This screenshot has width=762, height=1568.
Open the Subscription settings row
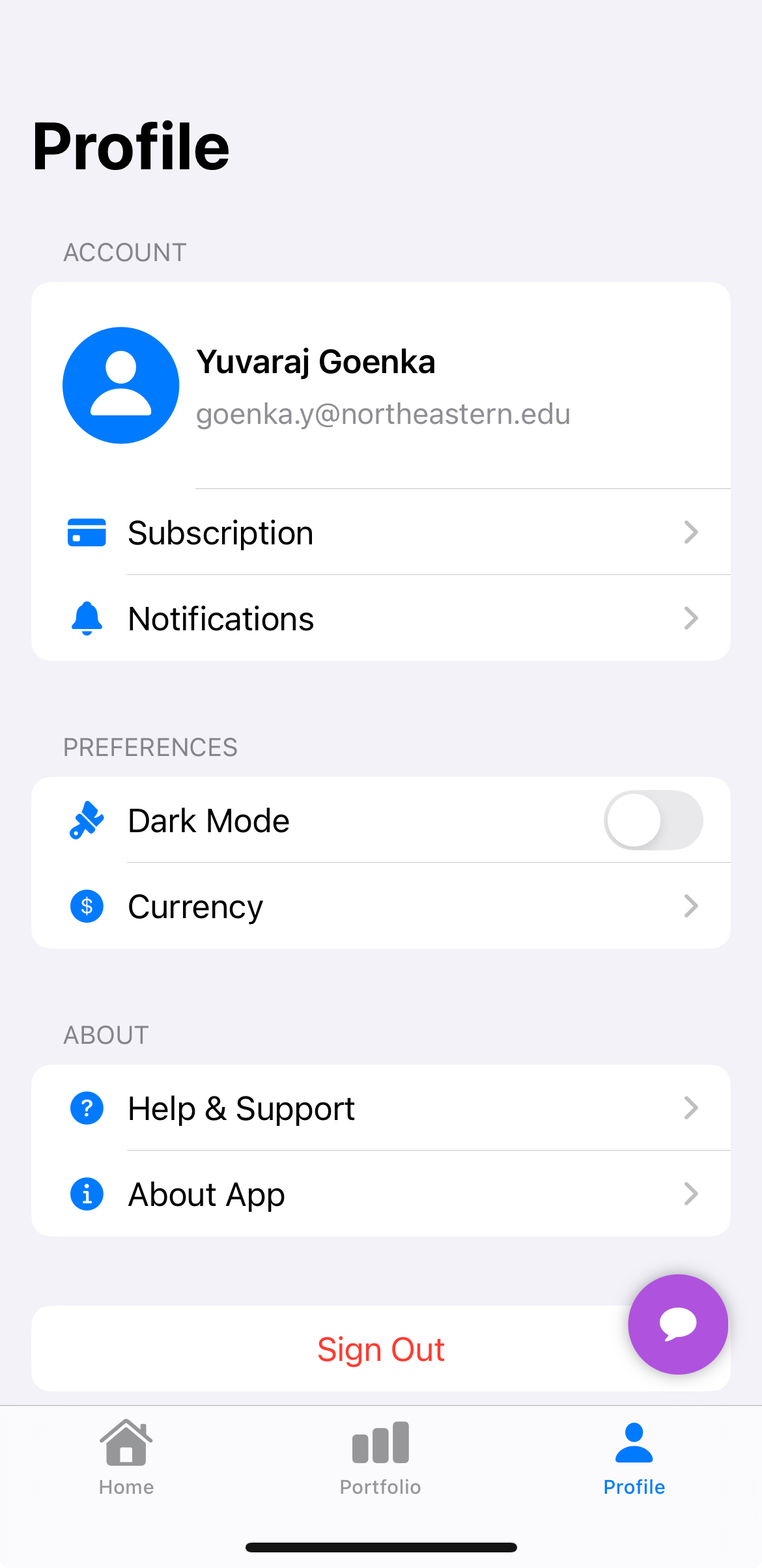point(381,533)
